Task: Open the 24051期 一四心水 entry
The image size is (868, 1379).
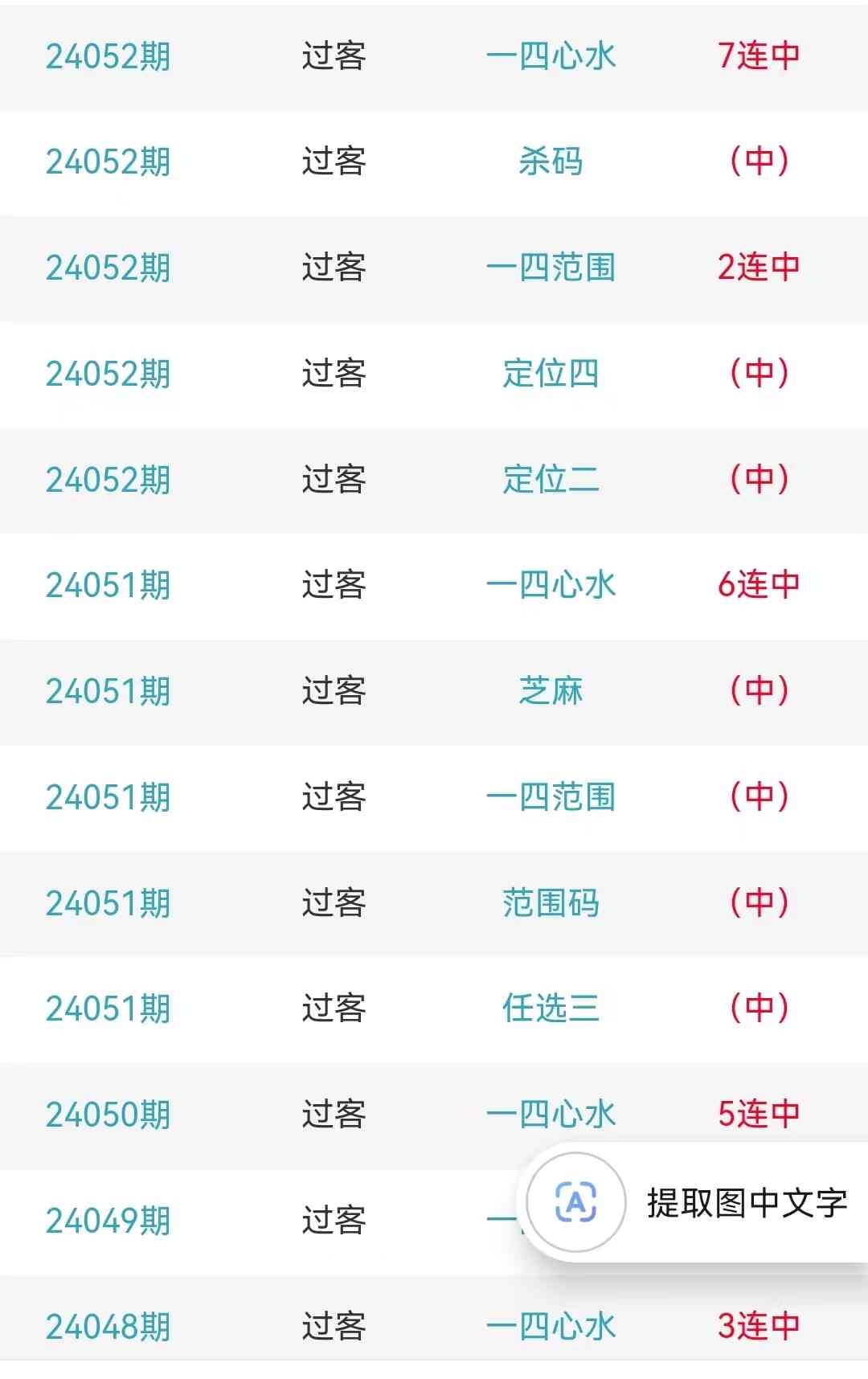Action: coord(551,585)
